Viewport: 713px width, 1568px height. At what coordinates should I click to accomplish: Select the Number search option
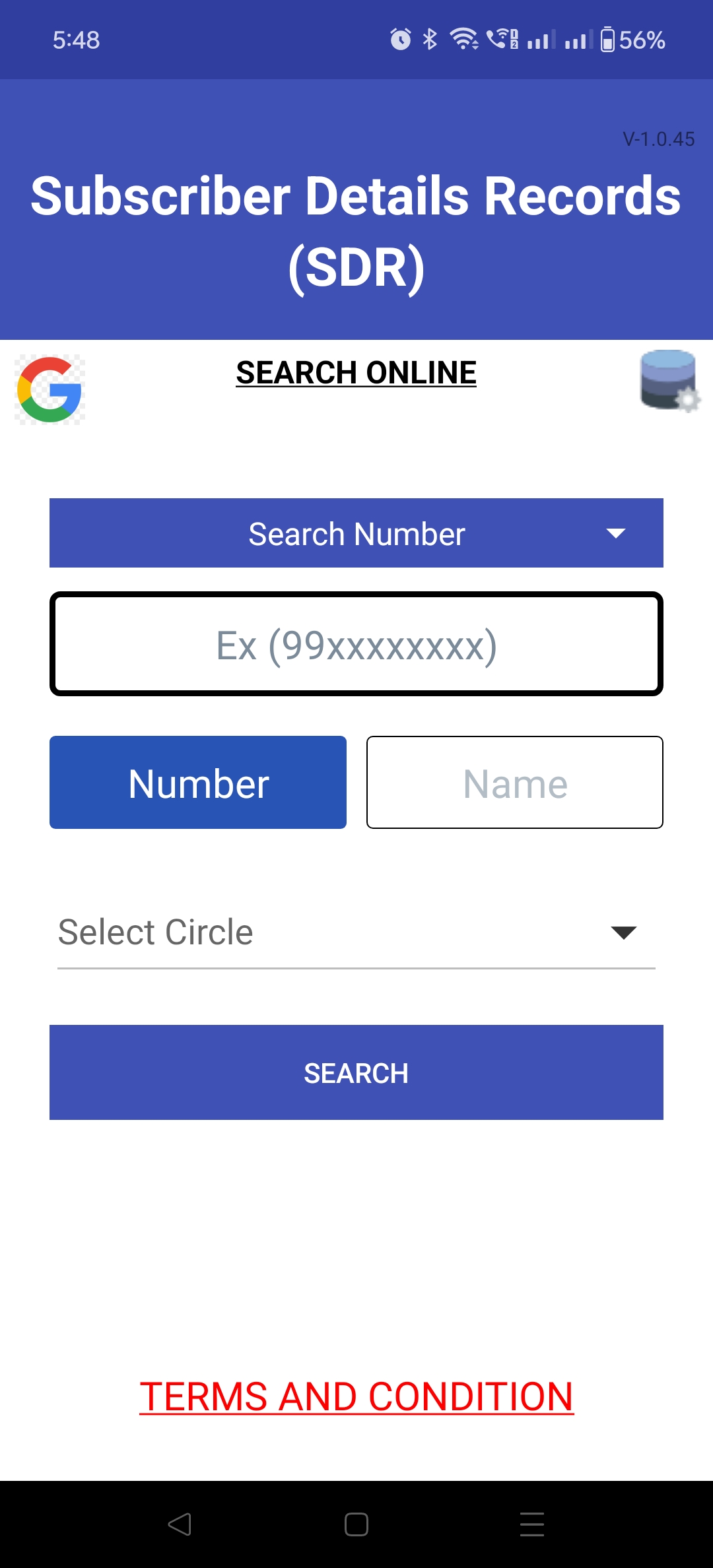(198, 783)
